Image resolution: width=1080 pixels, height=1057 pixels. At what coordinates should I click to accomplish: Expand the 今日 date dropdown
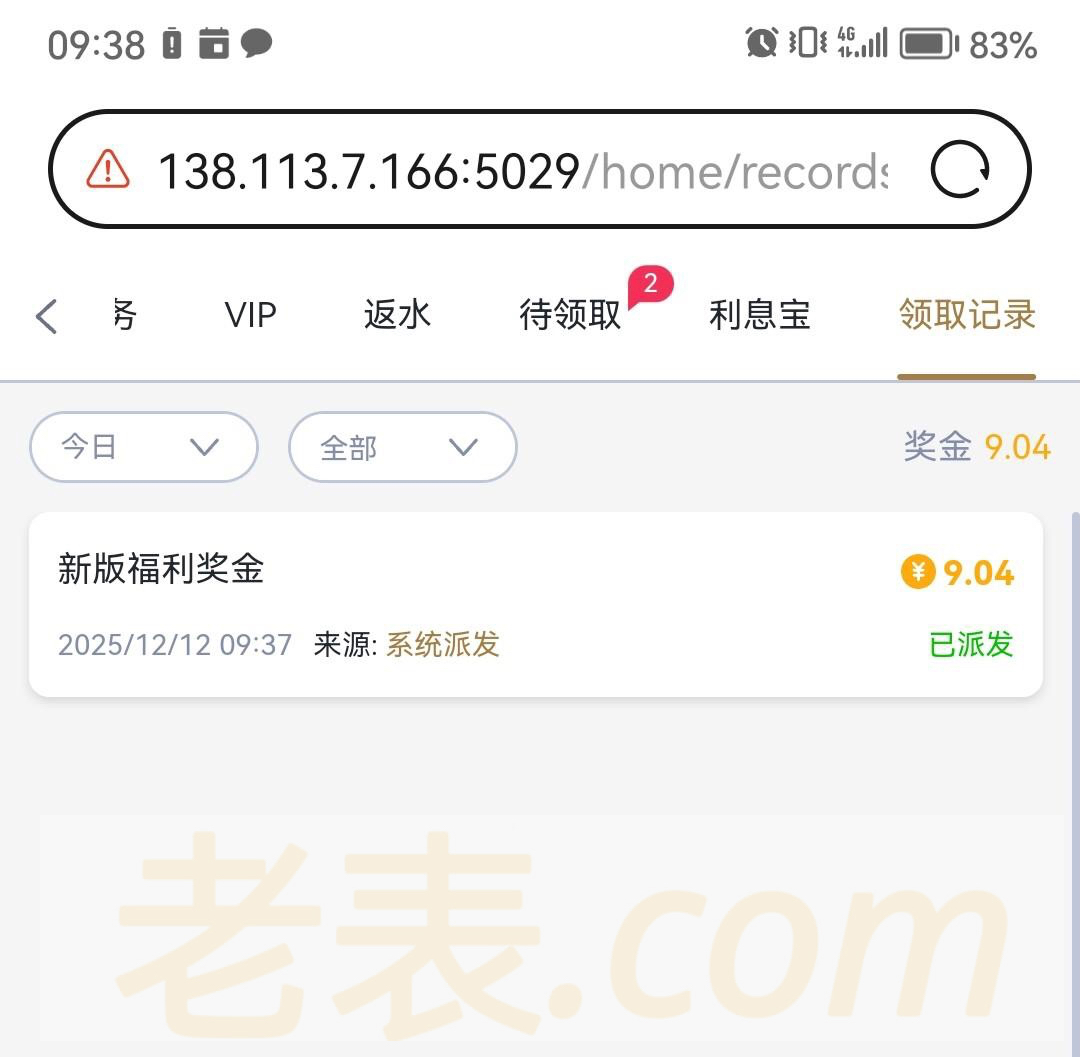pos(144,447)
